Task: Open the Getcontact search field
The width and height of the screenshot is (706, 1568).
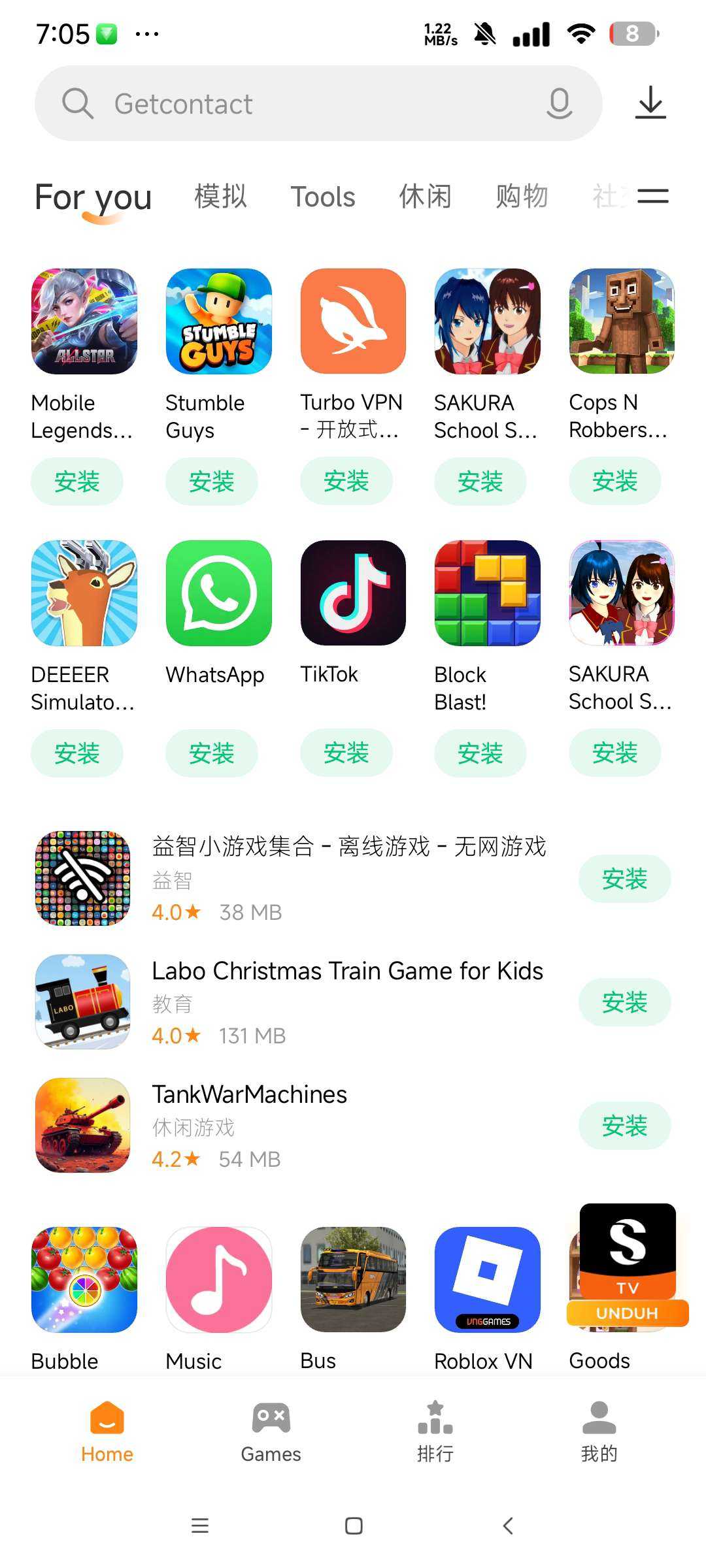Action: [x=314, y=103]
